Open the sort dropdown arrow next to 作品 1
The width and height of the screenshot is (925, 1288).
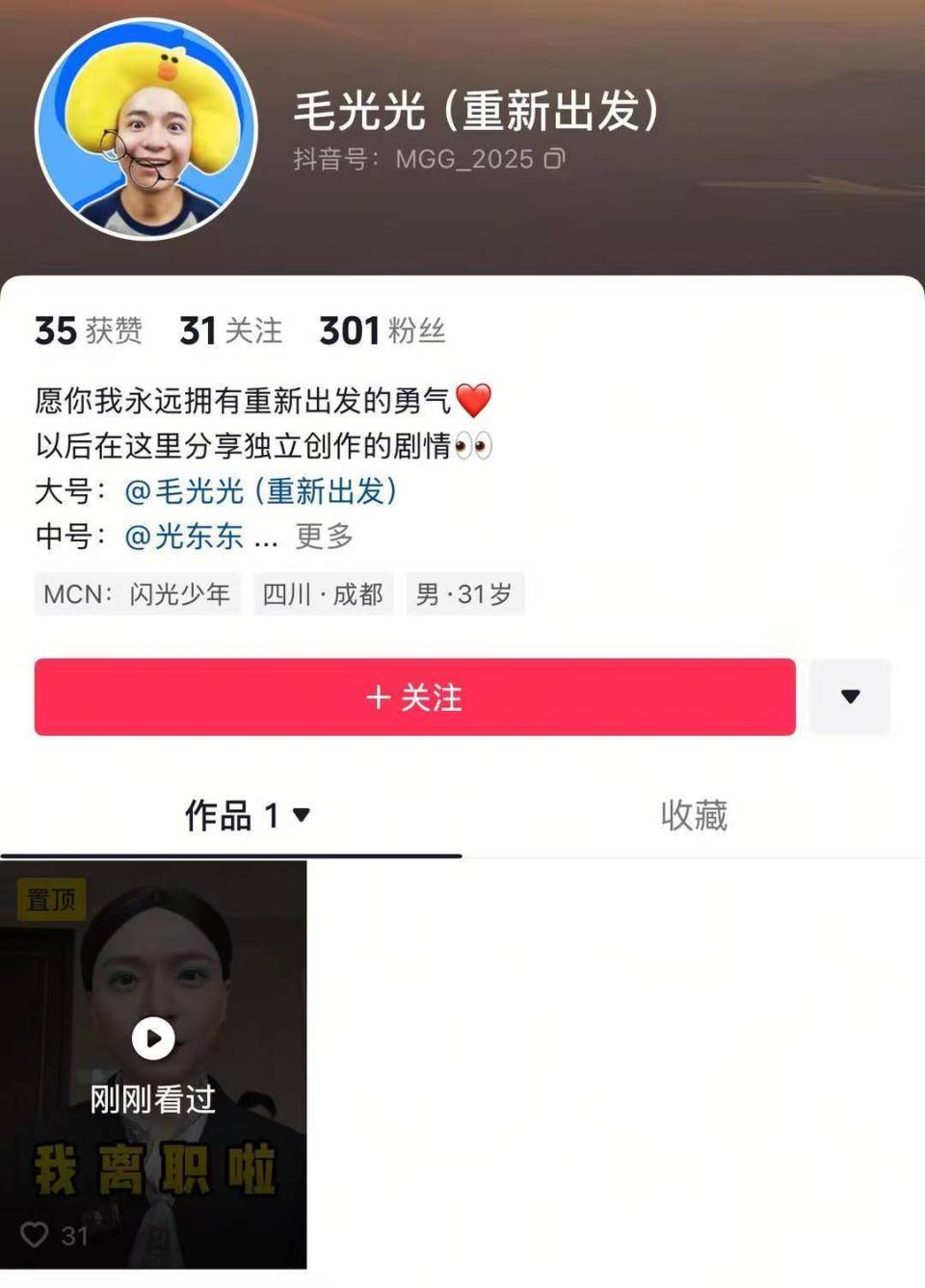point(304,815)
